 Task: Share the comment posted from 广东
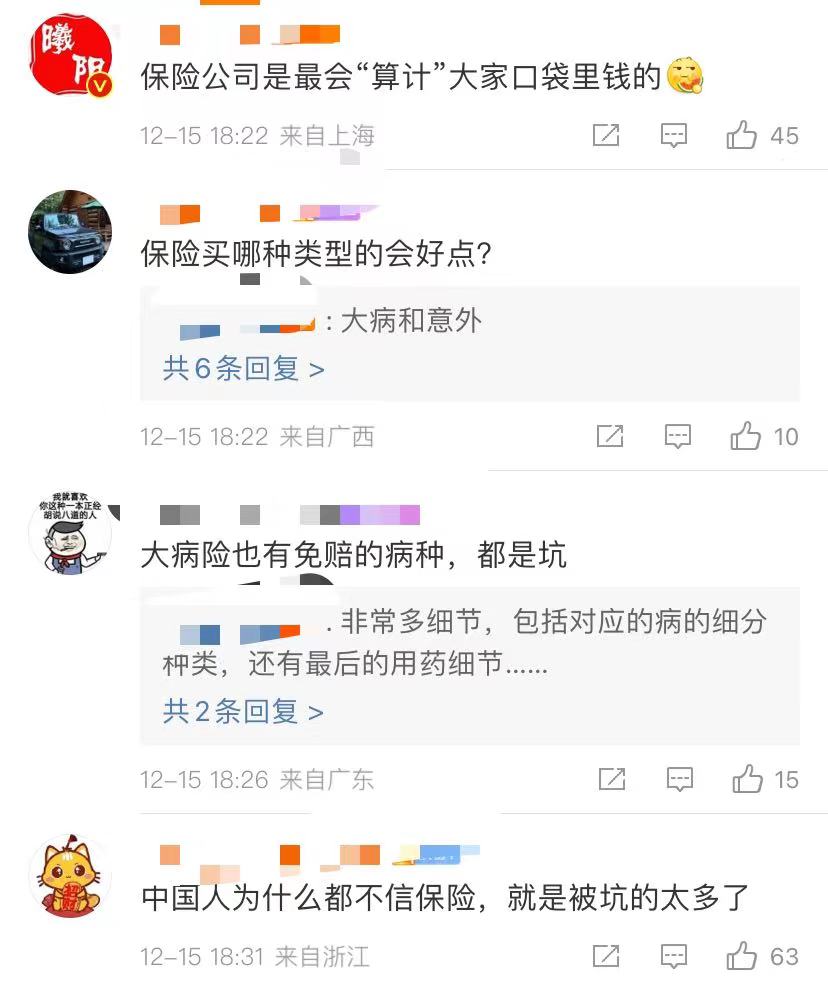(611, 779)
